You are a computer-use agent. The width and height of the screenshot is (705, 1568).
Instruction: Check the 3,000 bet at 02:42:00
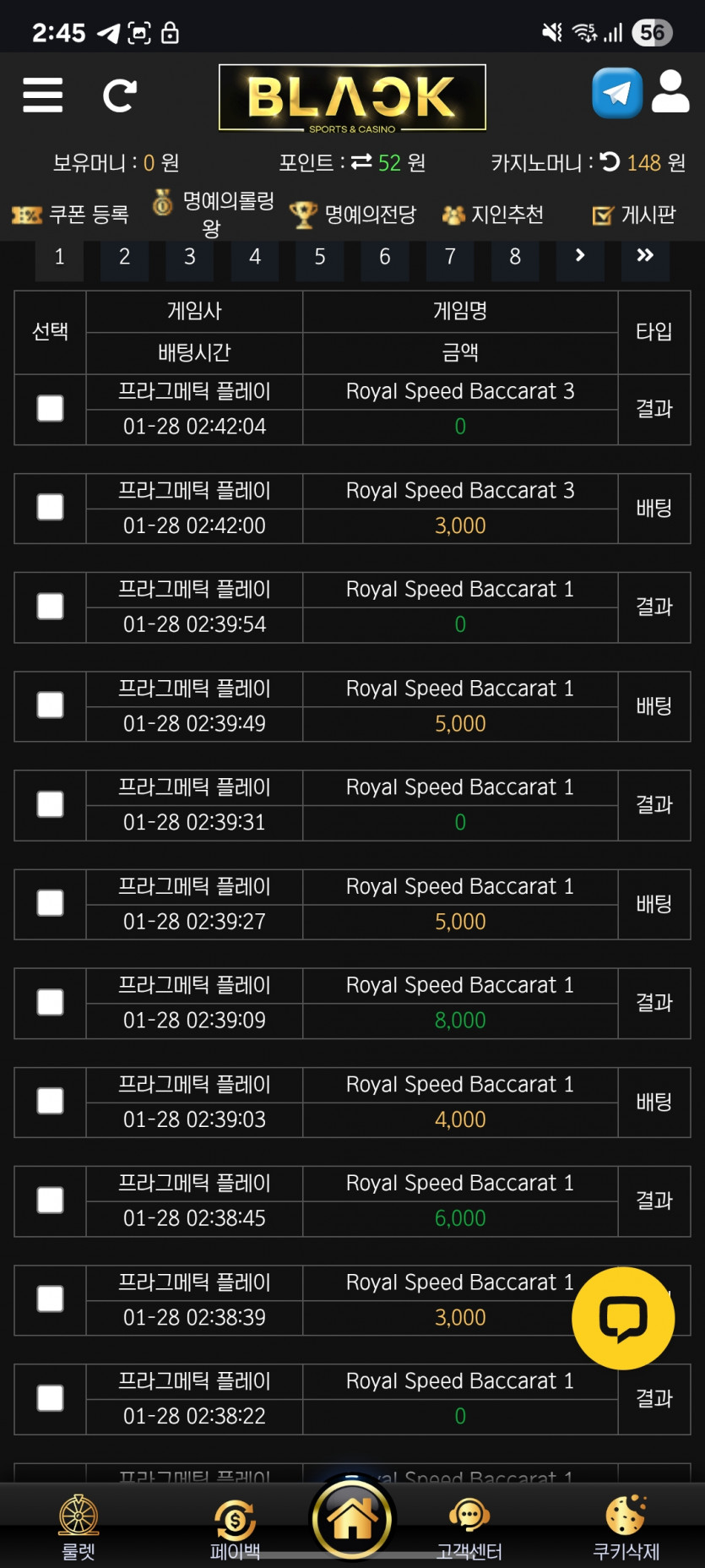(x=51, y=508)
